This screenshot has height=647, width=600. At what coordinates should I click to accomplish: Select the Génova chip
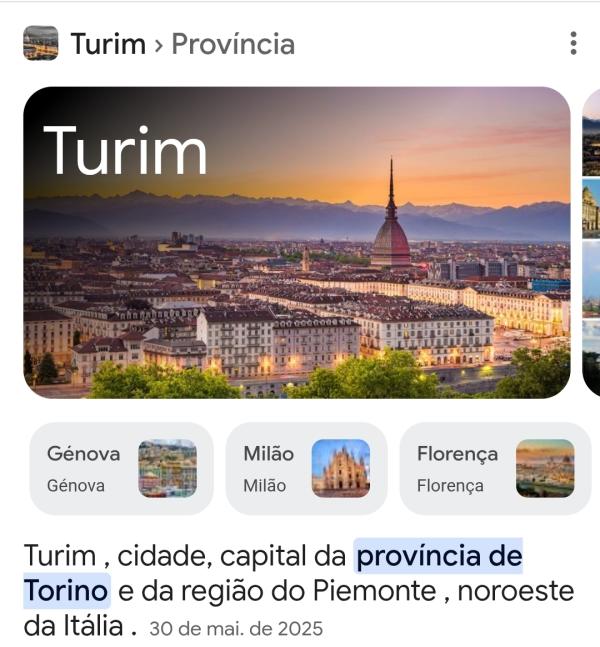tap(121, 468)
